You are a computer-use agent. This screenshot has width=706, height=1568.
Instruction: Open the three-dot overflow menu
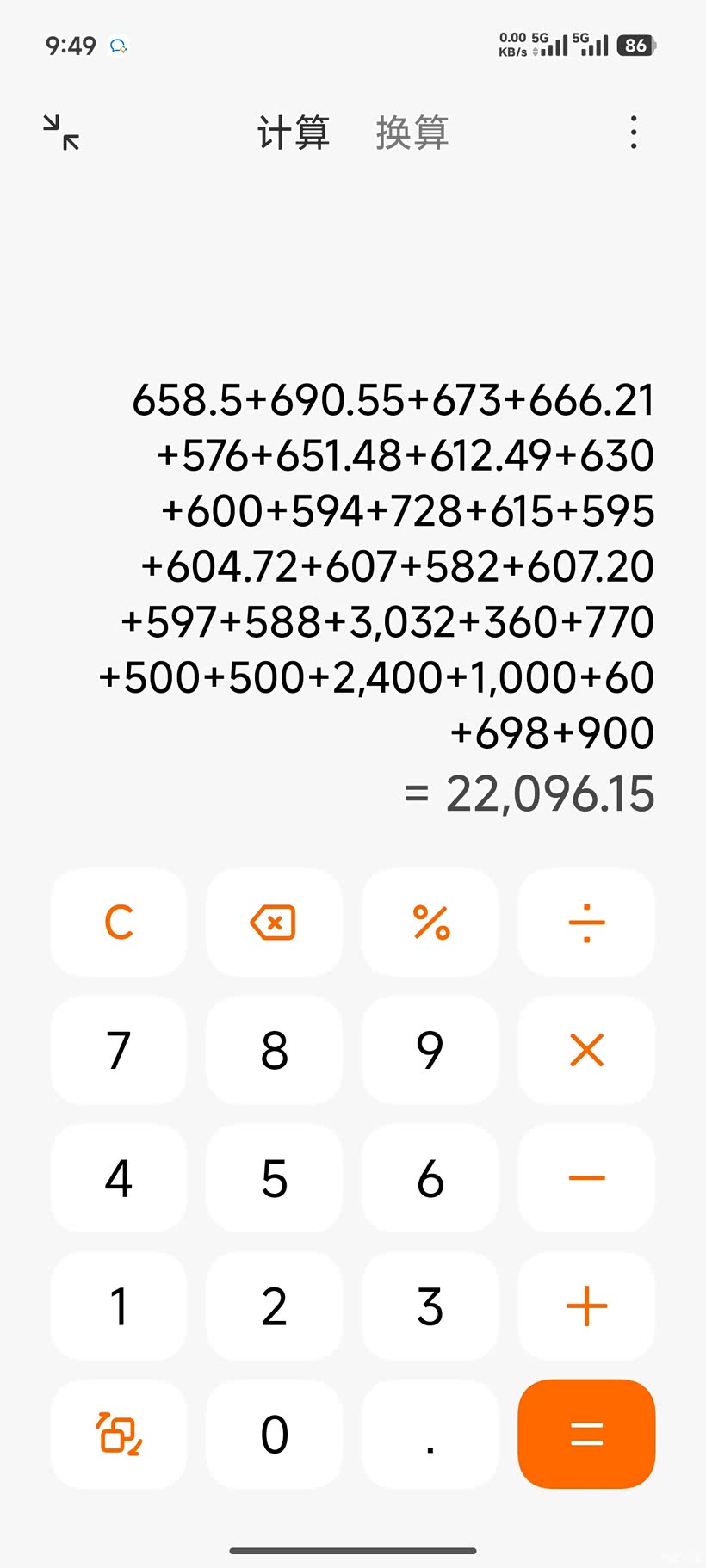pos(634,133)
